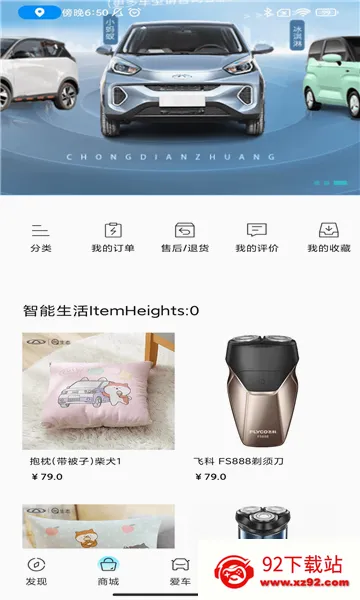Switch to the 发现 tab

coord(36,572)
